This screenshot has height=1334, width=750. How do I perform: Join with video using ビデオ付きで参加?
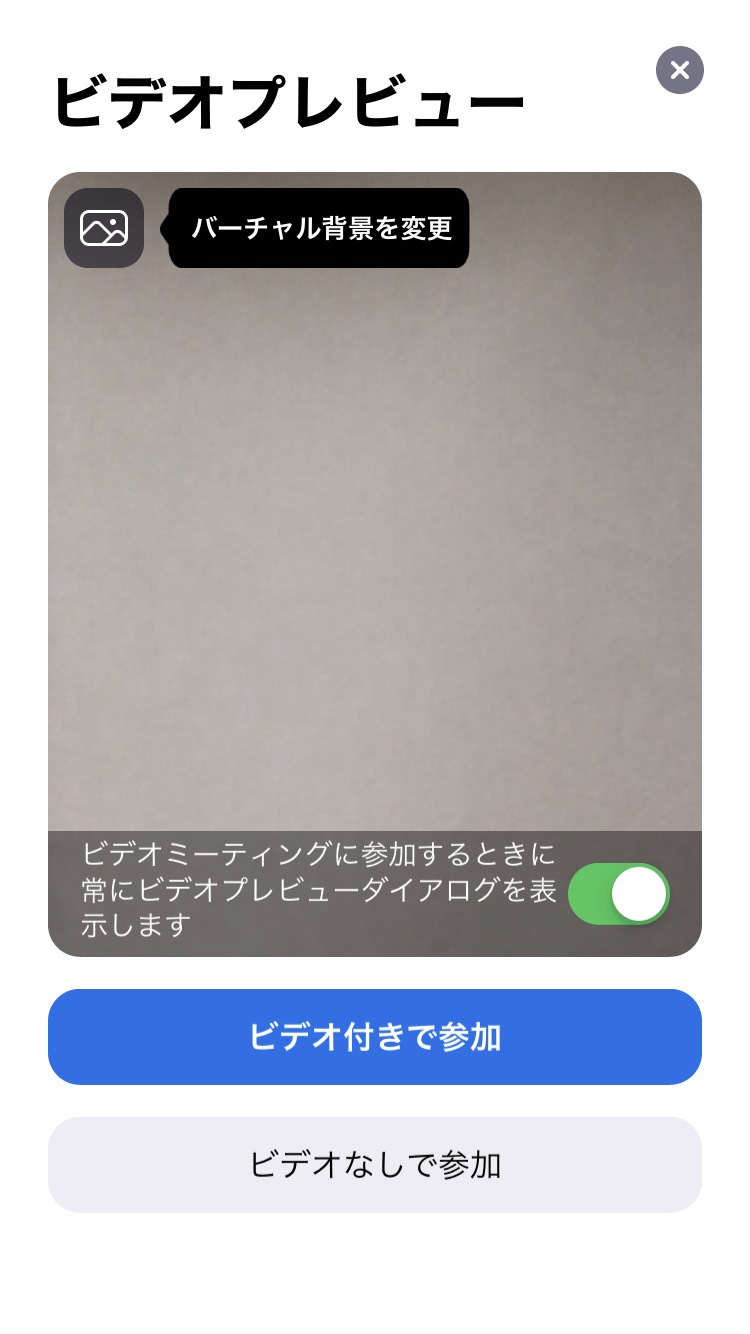tap(375, 1037)
